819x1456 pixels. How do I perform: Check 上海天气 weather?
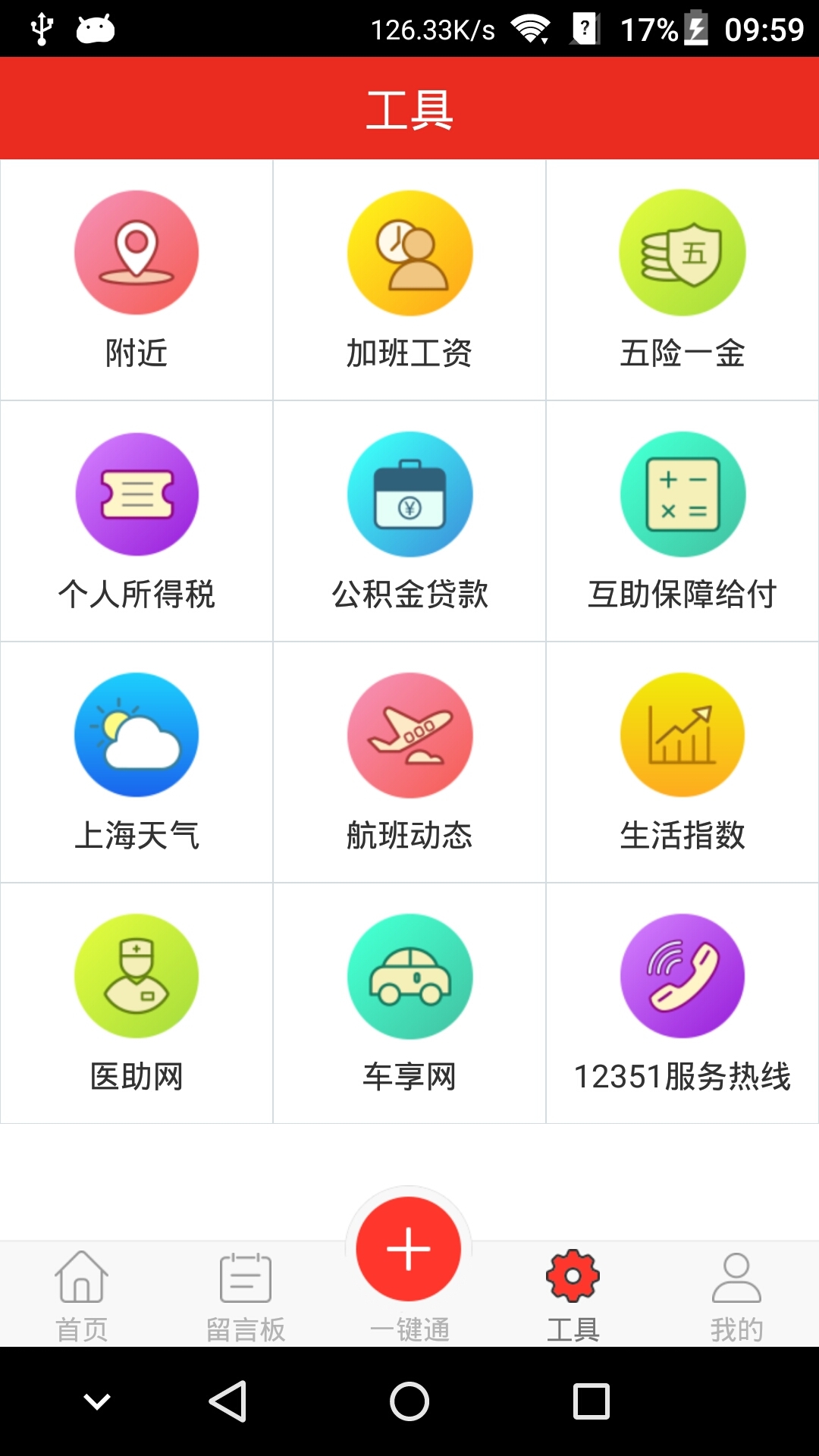136,762
